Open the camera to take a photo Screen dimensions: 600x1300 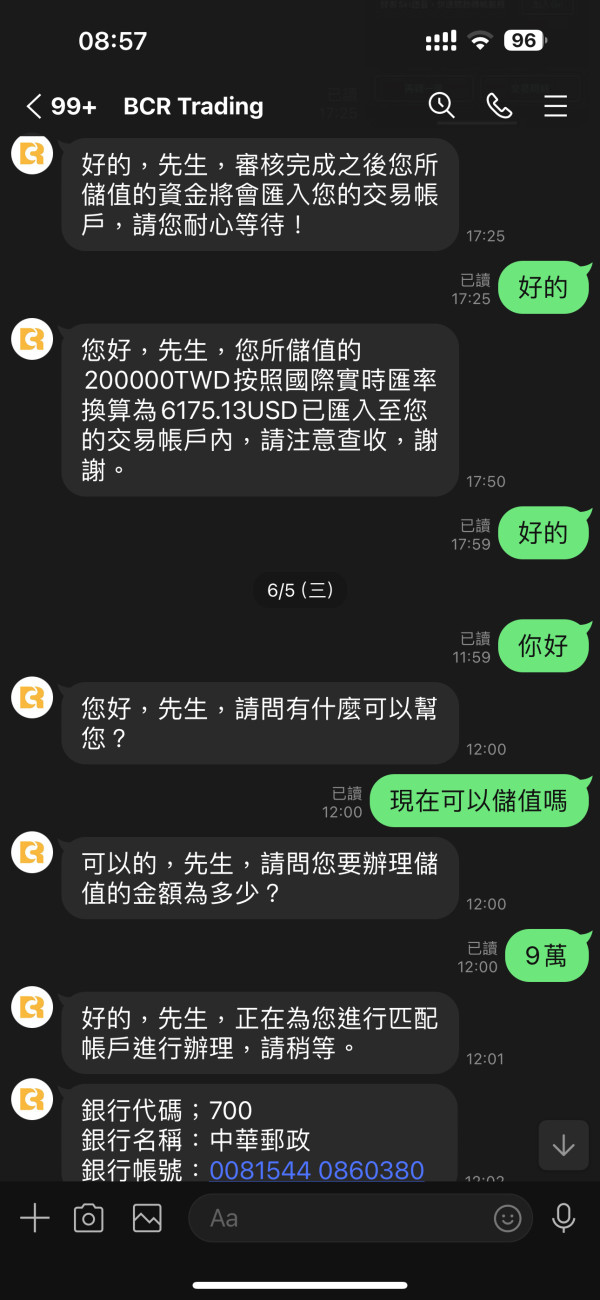(x=89, y=1217)
